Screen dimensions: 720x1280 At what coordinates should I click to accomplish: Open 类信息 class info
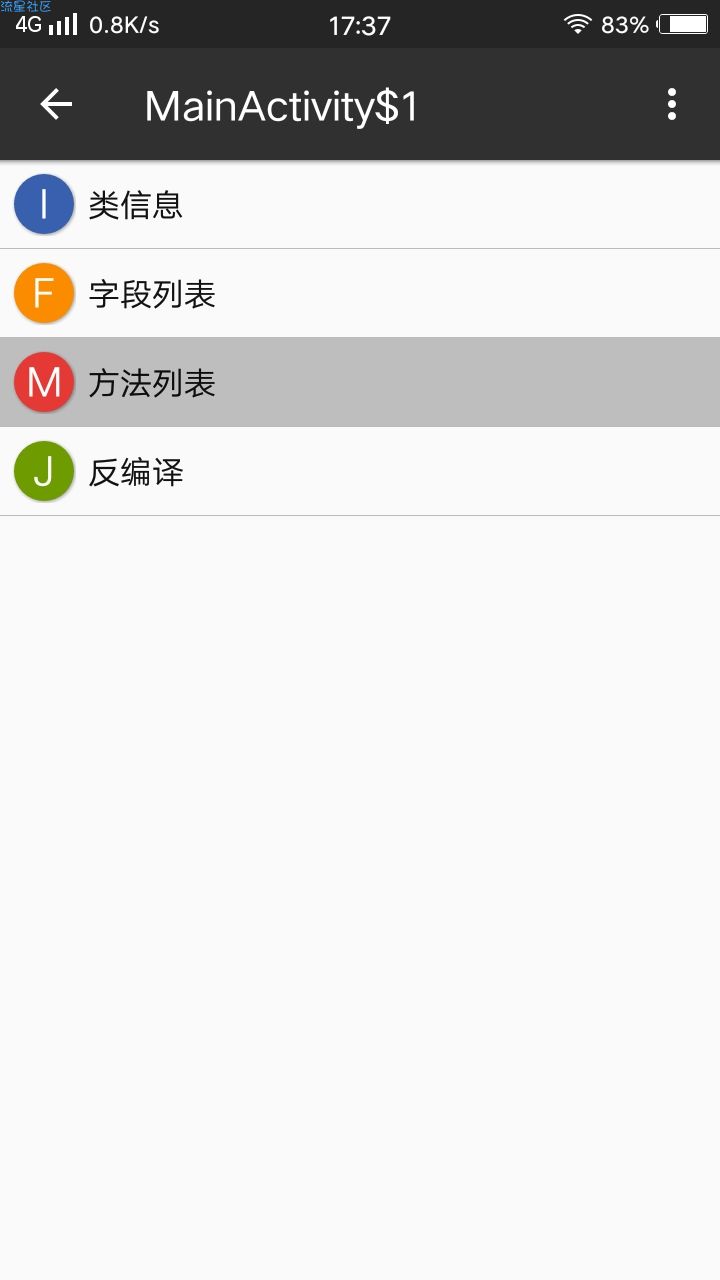click(x=360, y=204)
